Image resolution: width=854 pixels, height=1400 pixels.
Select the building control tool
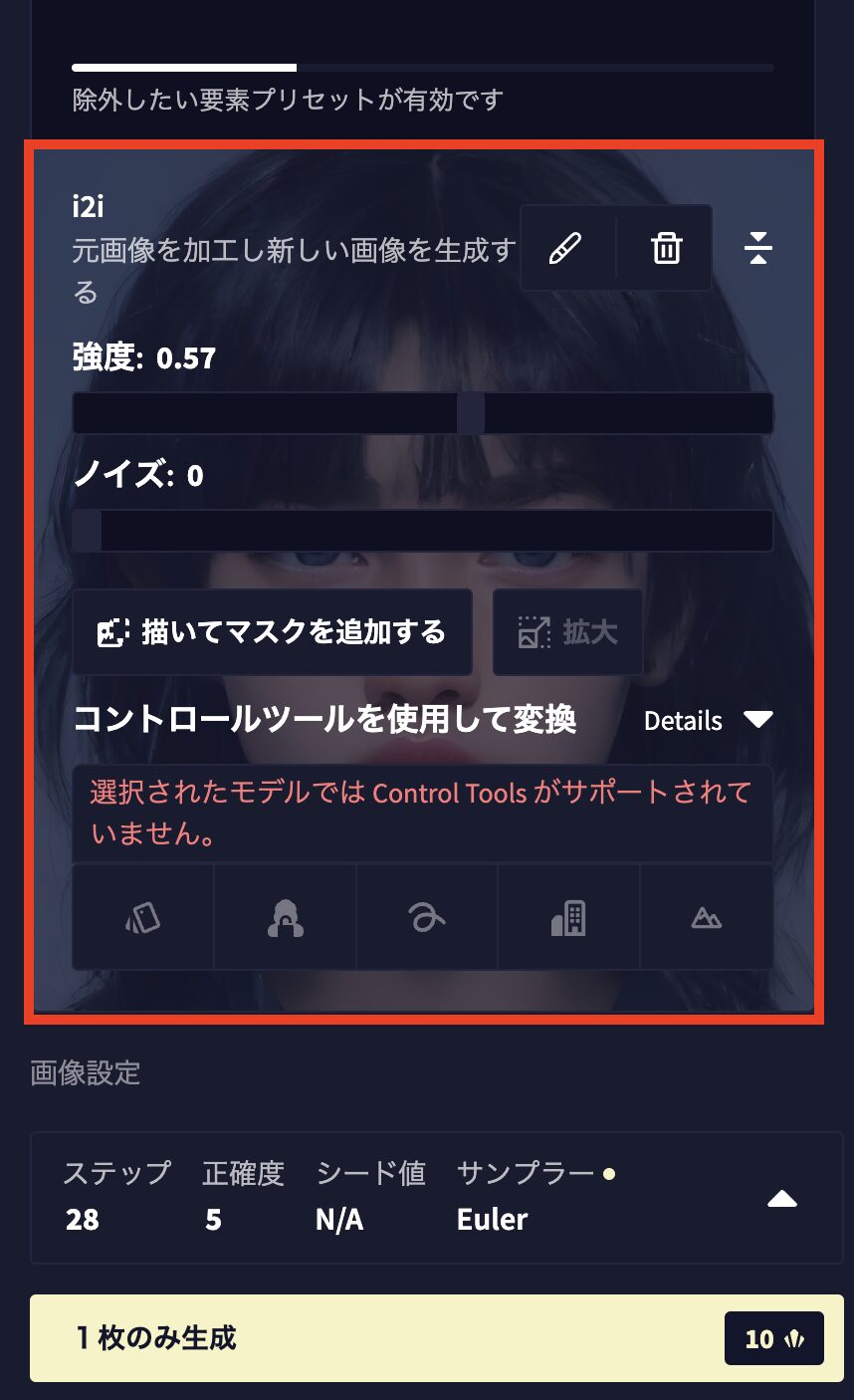click(568, 918)
